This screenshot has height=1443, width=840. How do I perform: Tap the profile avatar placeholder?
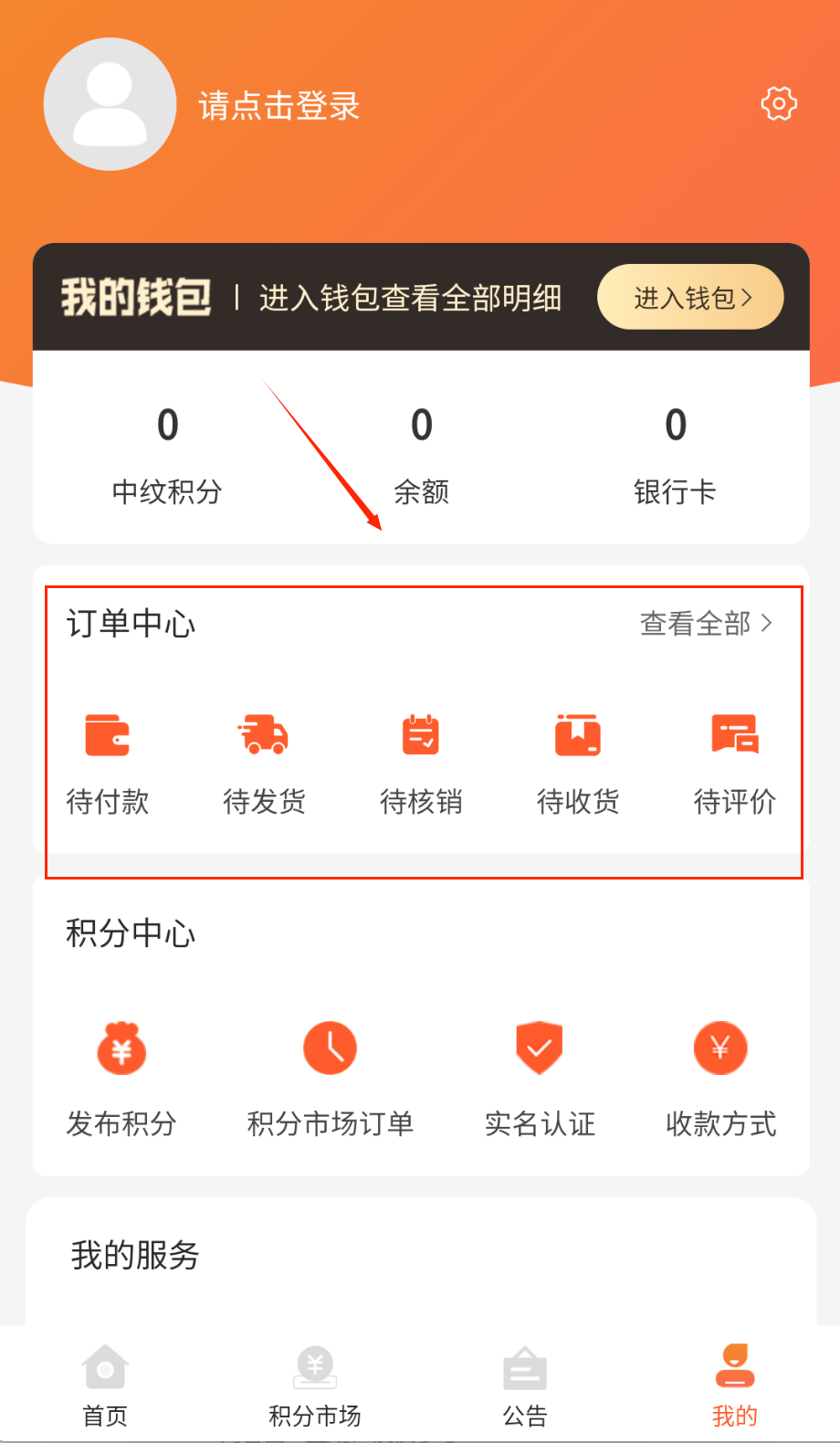click(110, 104)
